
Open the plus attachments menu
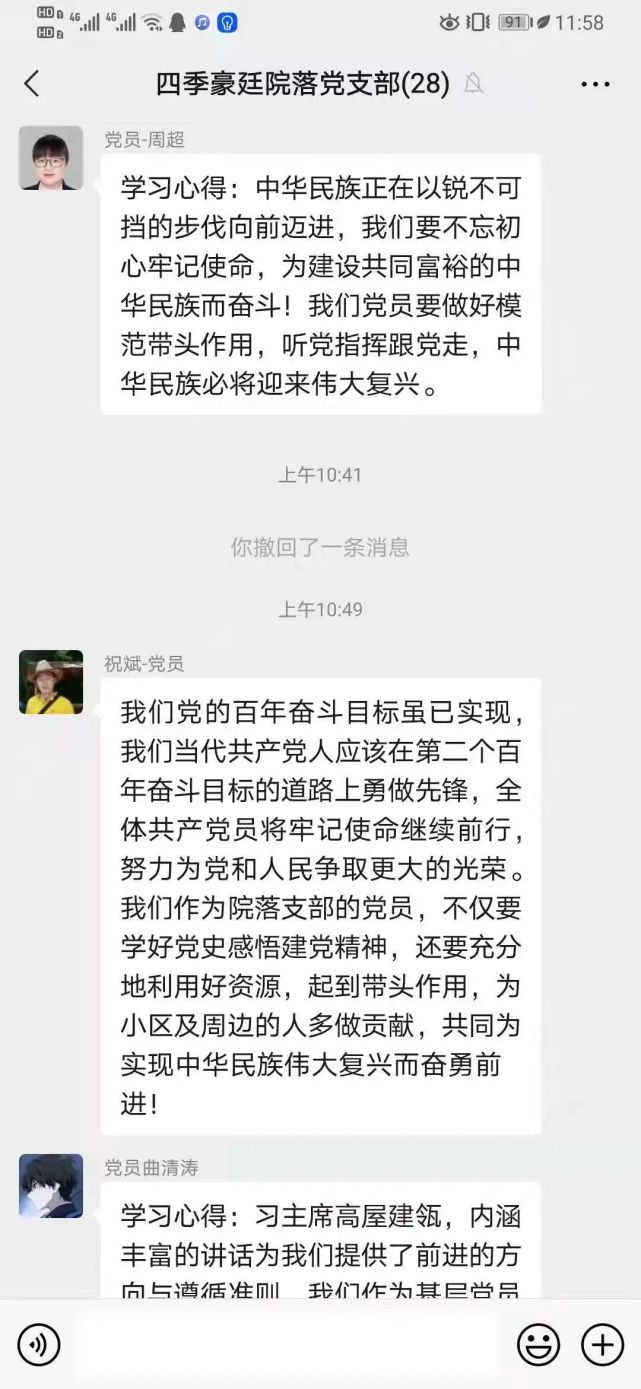click(x=602, y=1345)
